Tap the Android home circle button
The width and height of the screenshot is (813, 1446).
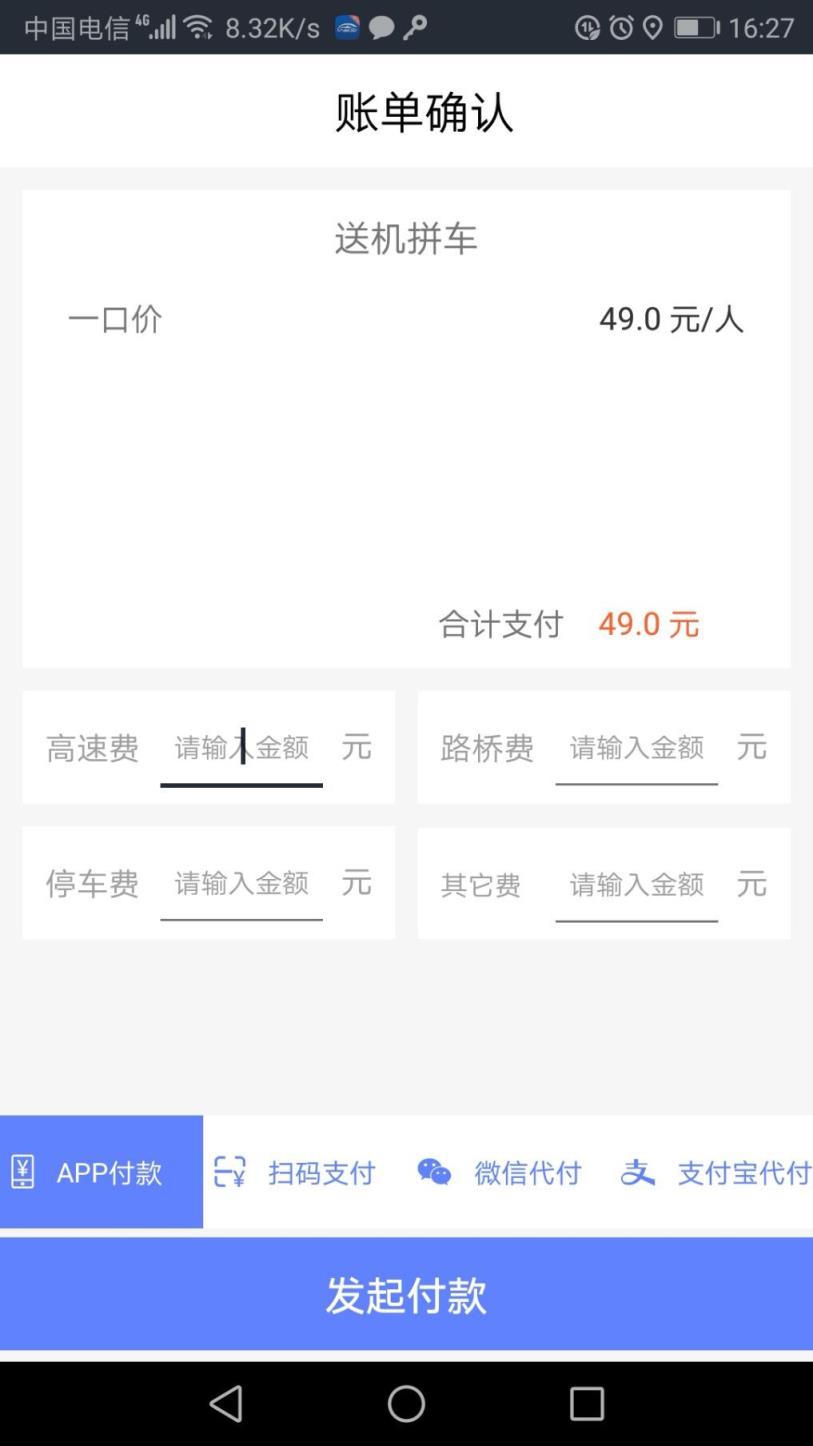406,1403
